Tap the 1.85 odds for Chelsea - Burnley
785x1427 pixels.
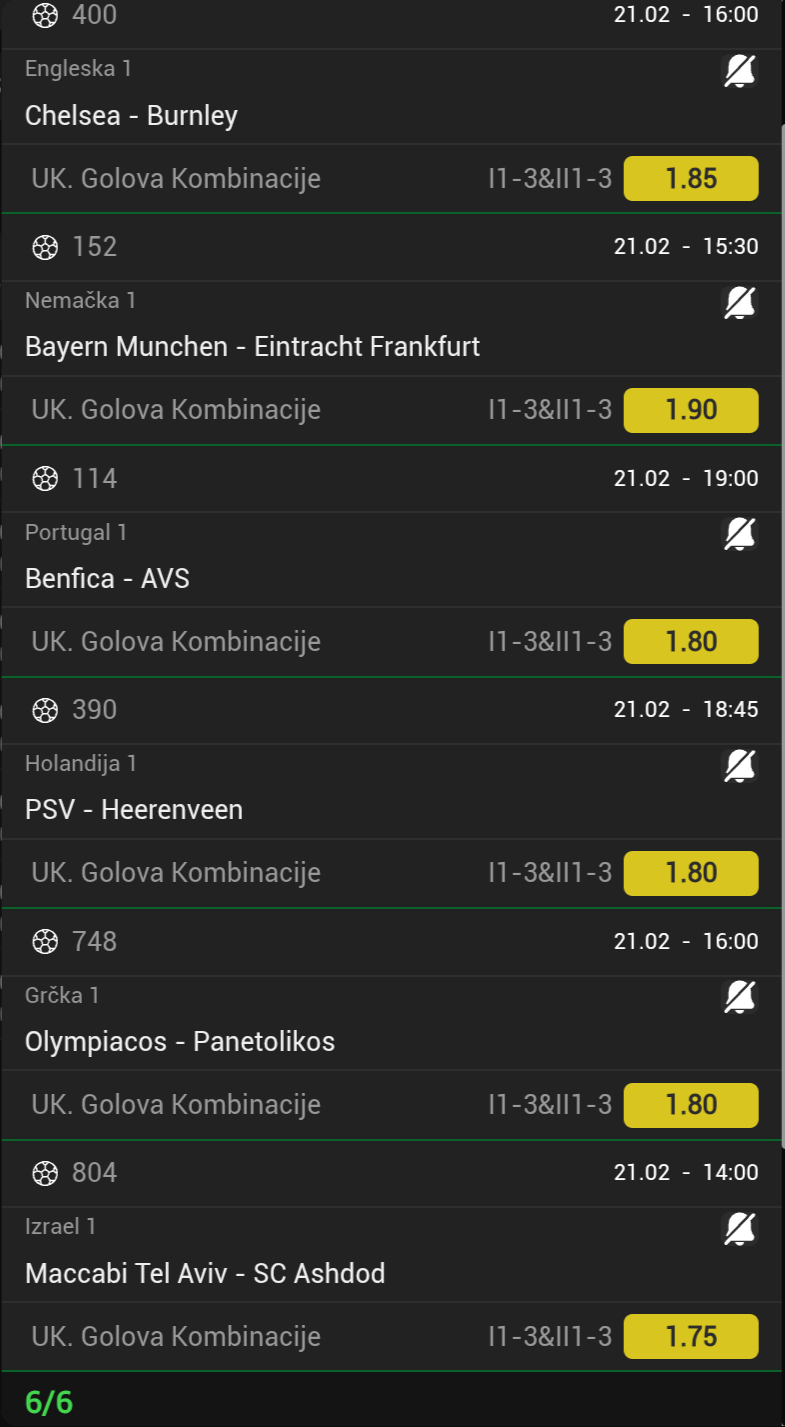pos(691,179)
